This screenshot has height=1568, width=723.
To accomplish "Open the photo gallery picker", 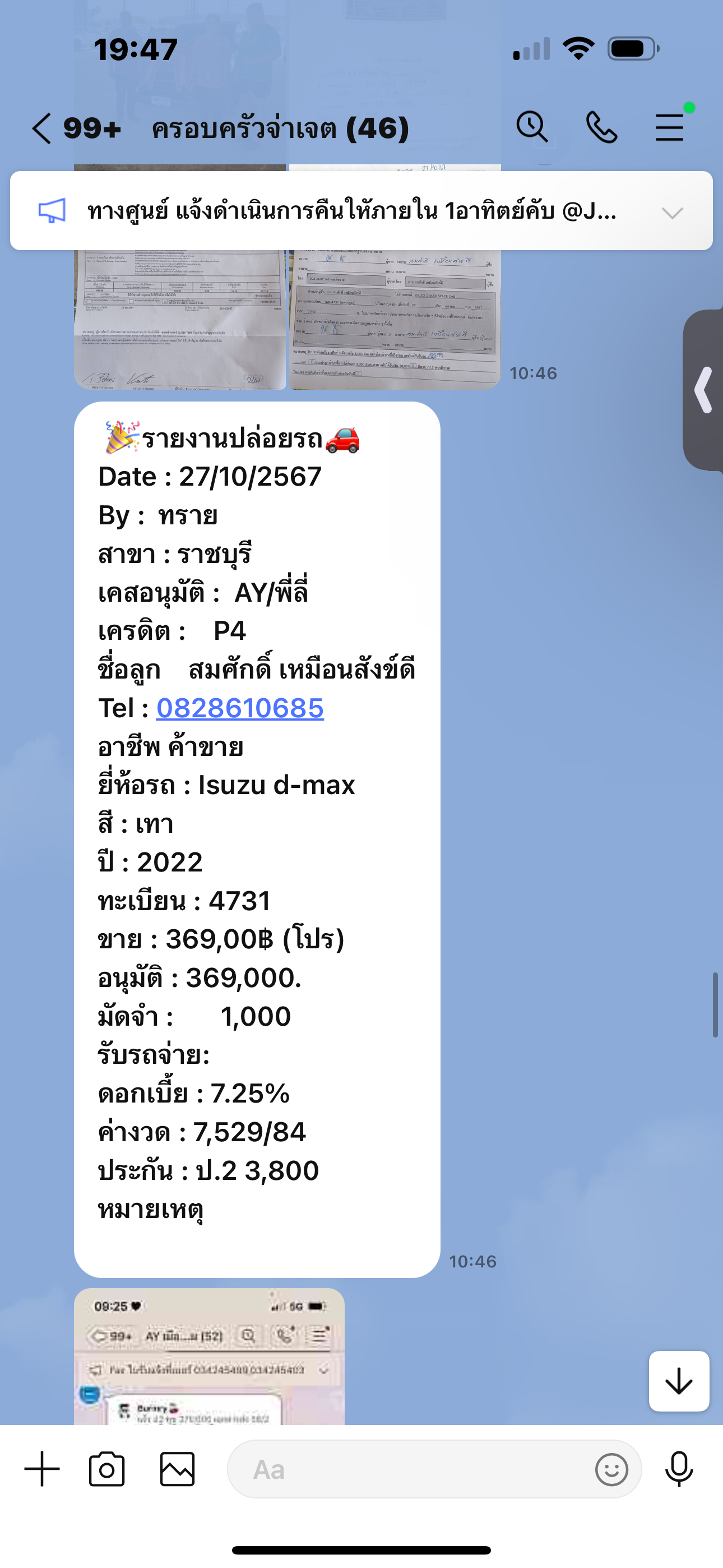I will click(x=177, y=1469).
